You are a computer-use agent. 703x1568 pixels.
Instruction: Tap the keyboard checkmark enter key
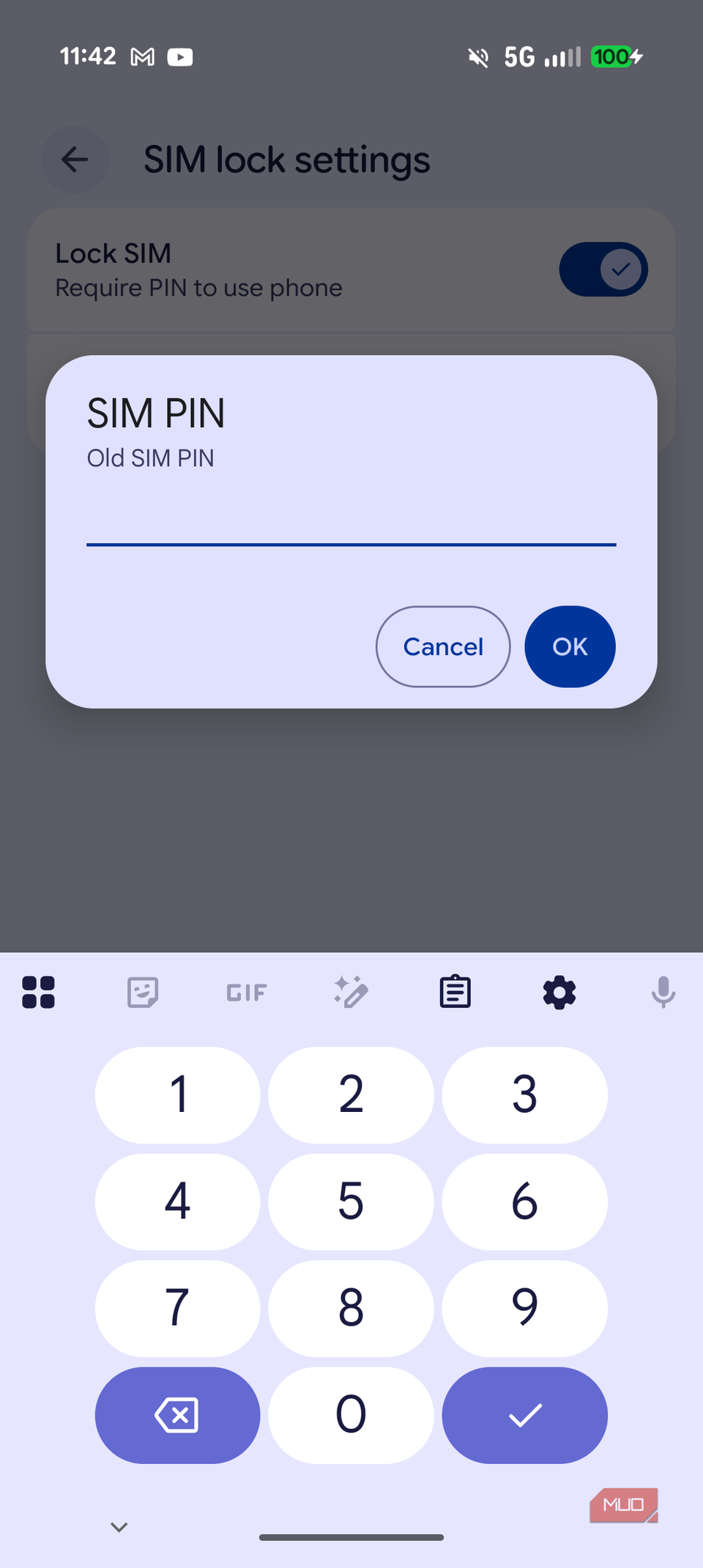point(524,1415)
